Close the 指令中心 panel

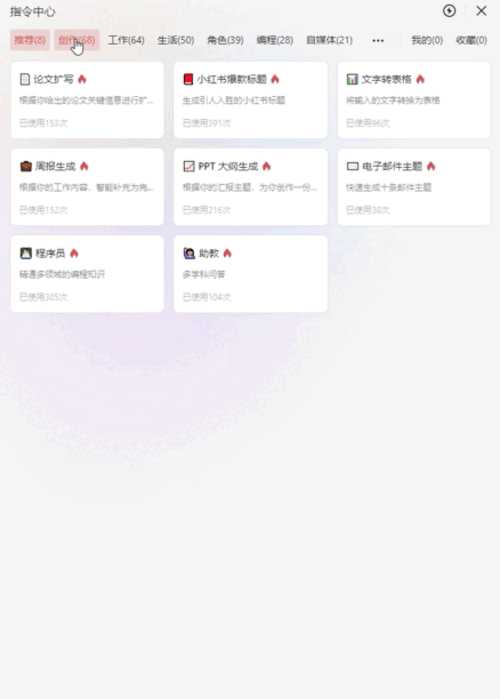[481, 11]
